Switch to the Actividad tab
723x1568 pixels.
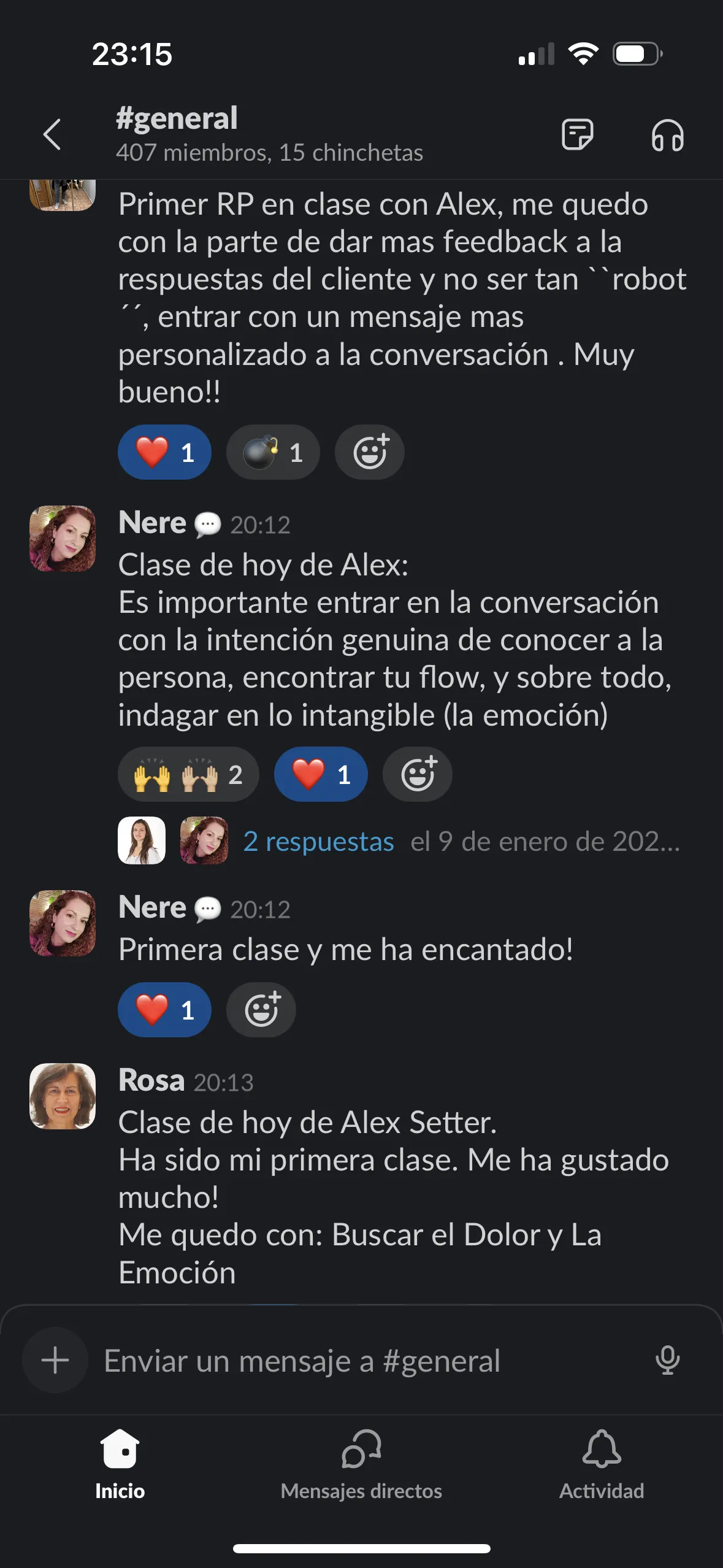click(x=602, y=1464)
